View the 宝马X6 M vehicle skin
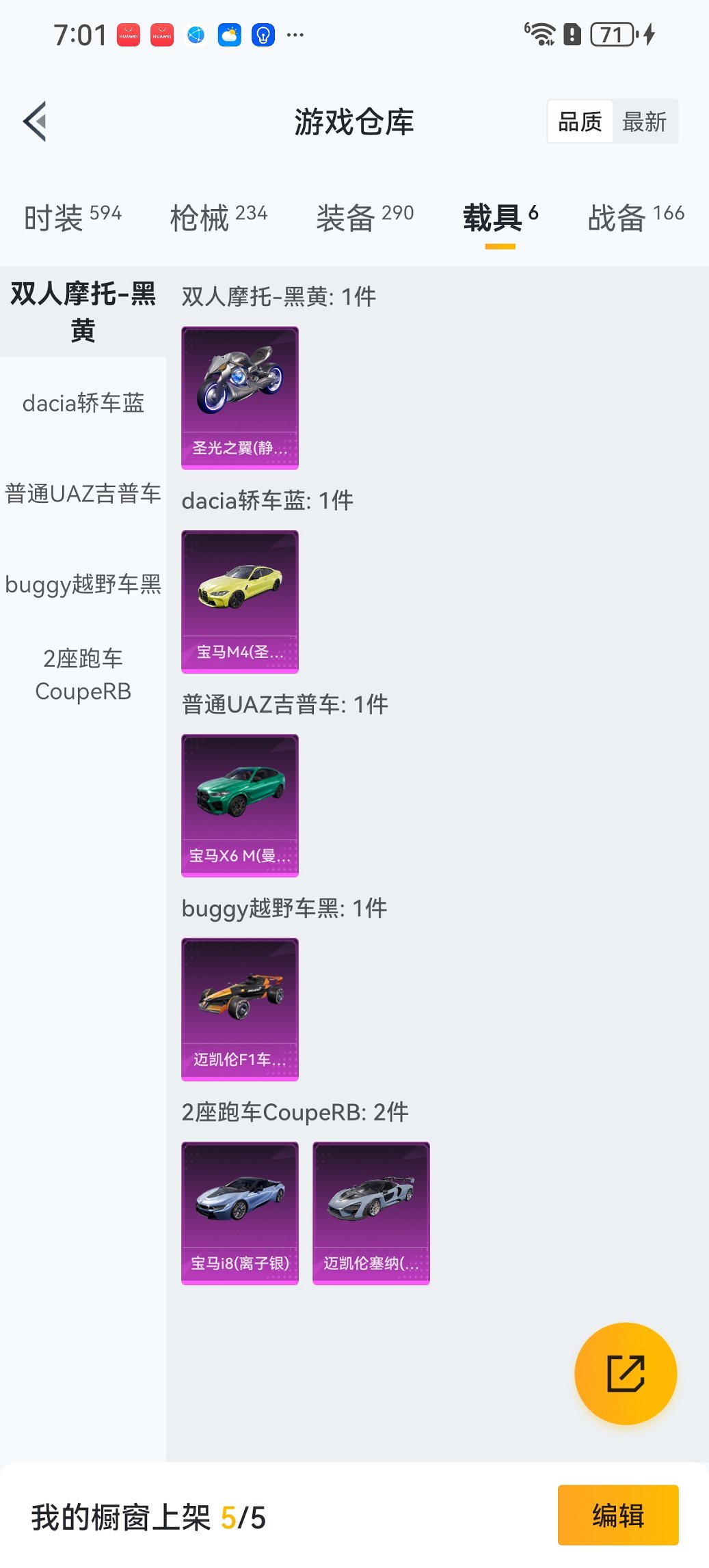Viewport: 709px width, 1568px height. [239, 805]
